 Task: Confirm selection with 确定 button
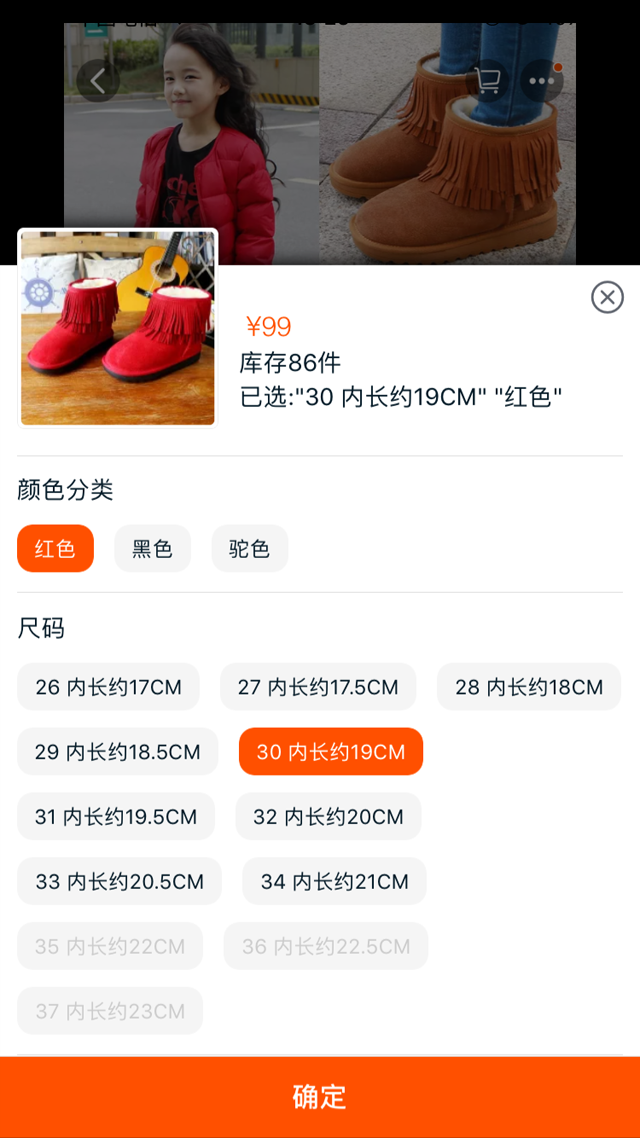coord(320,1097)
